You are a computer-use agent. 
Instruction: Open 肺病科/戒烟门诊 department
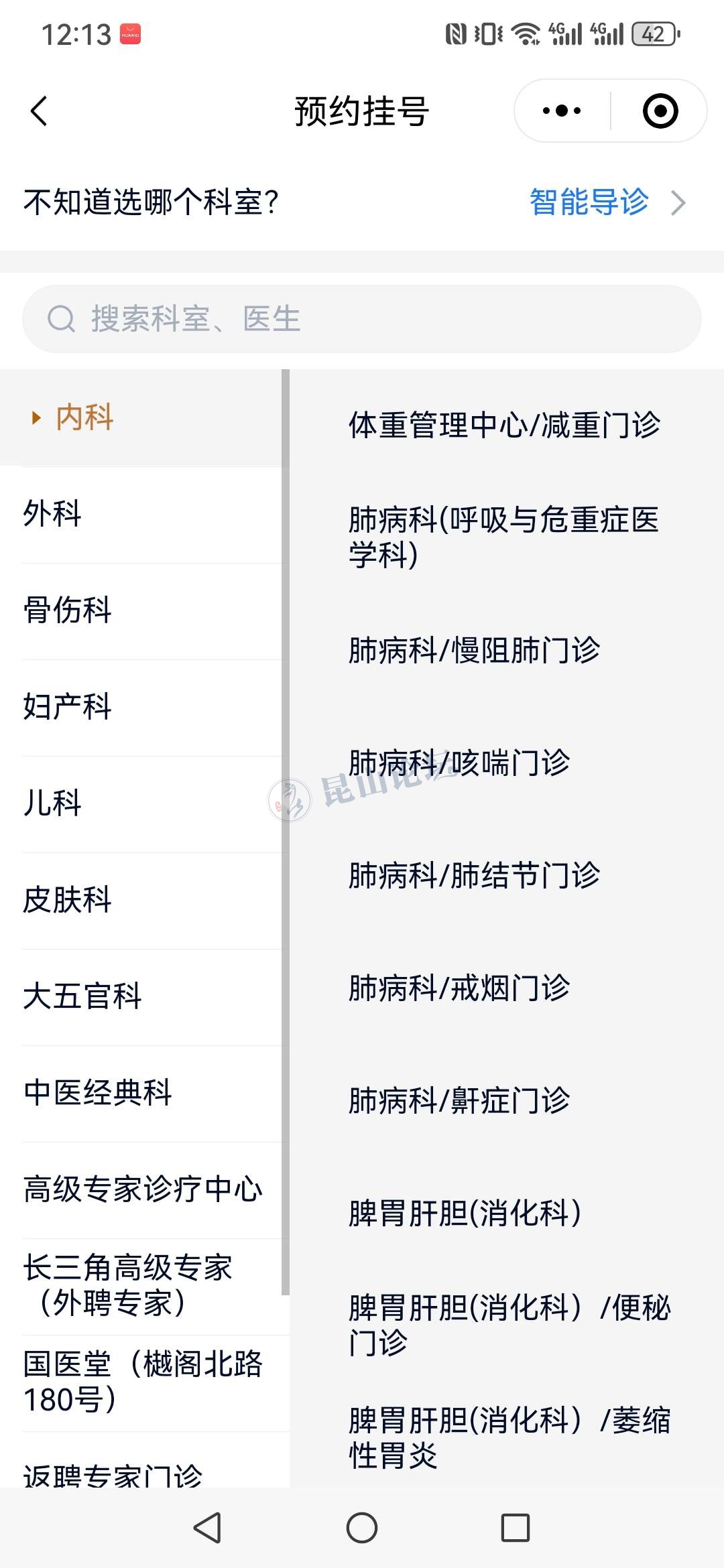coord(459,988)
